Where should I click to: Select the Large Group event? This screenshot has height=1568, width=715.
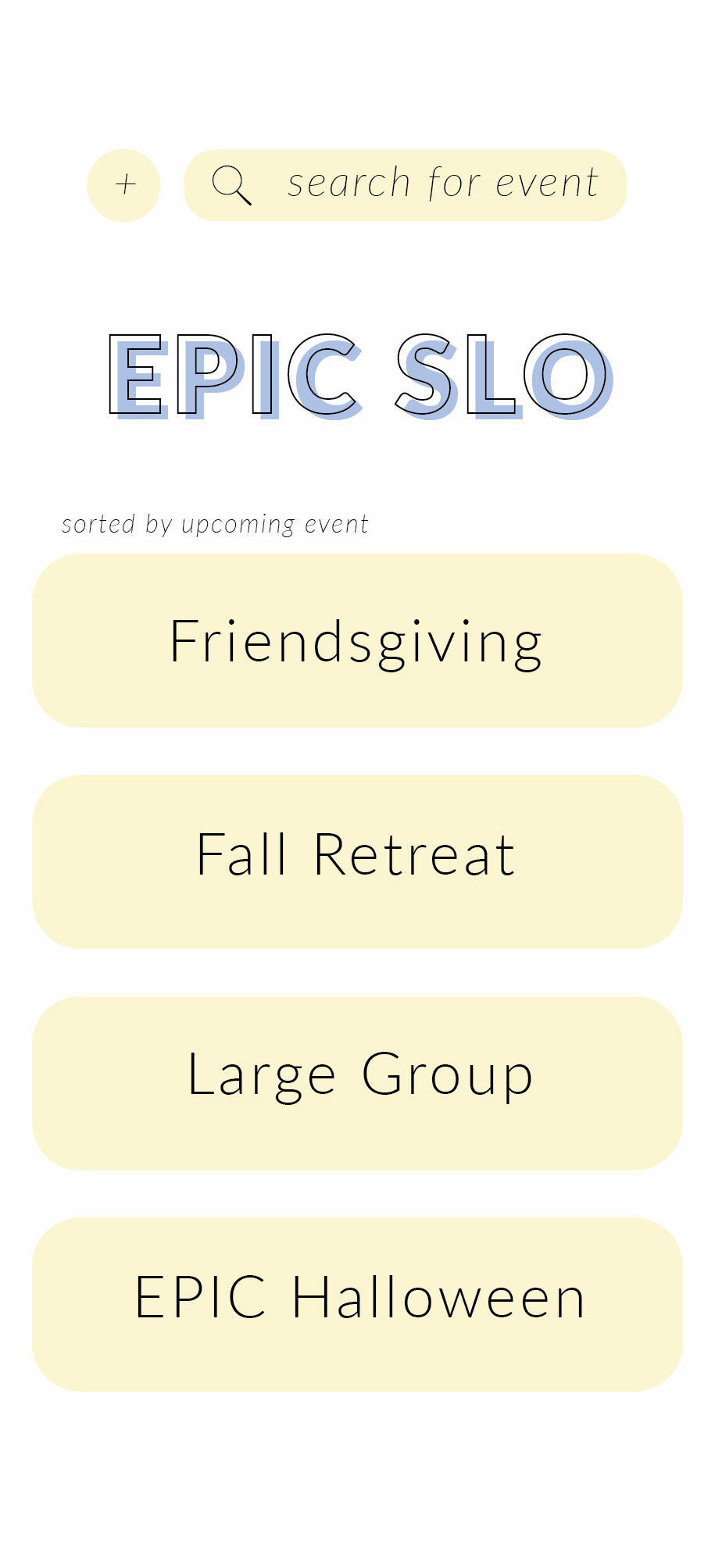pyautogui.click(x=357, y=1083)
